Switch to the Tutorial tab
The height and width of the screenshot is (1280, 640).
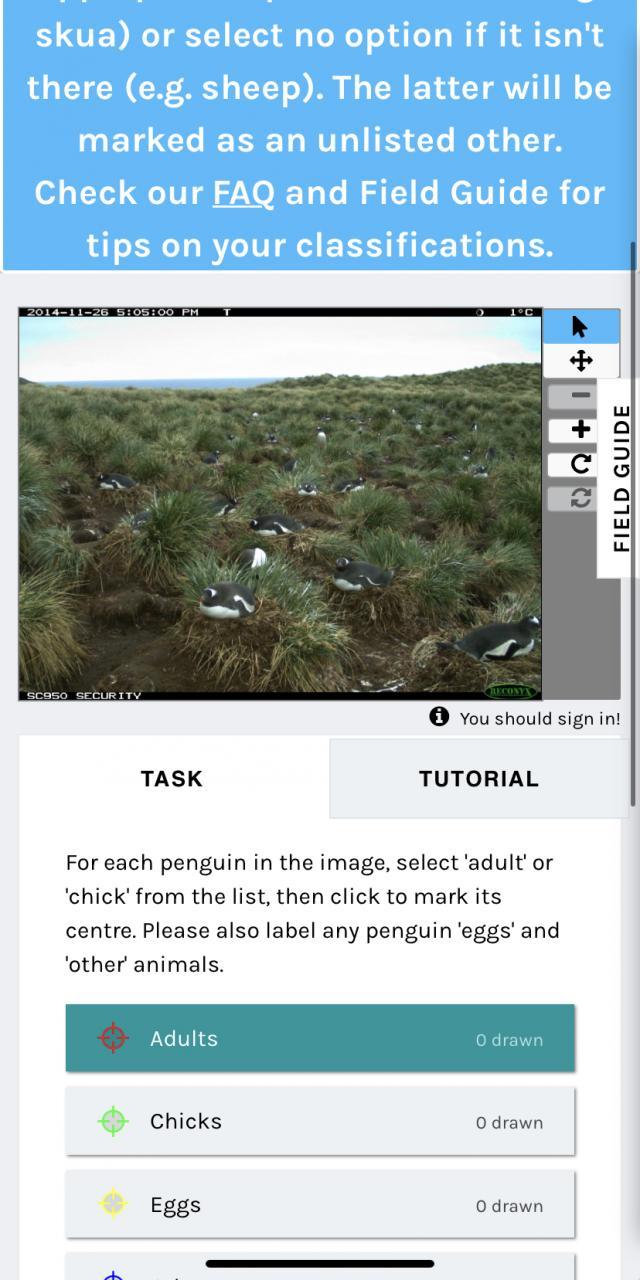[478, 779]
